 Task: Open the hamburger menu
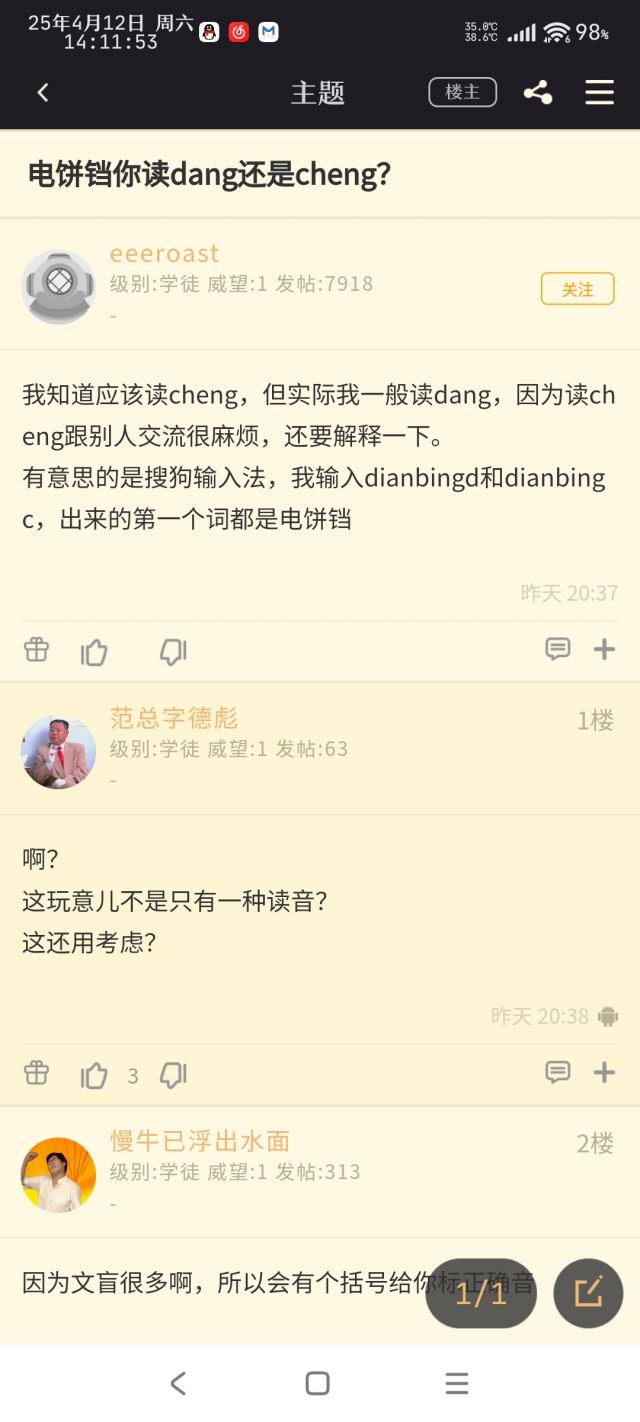pos(599,93)
